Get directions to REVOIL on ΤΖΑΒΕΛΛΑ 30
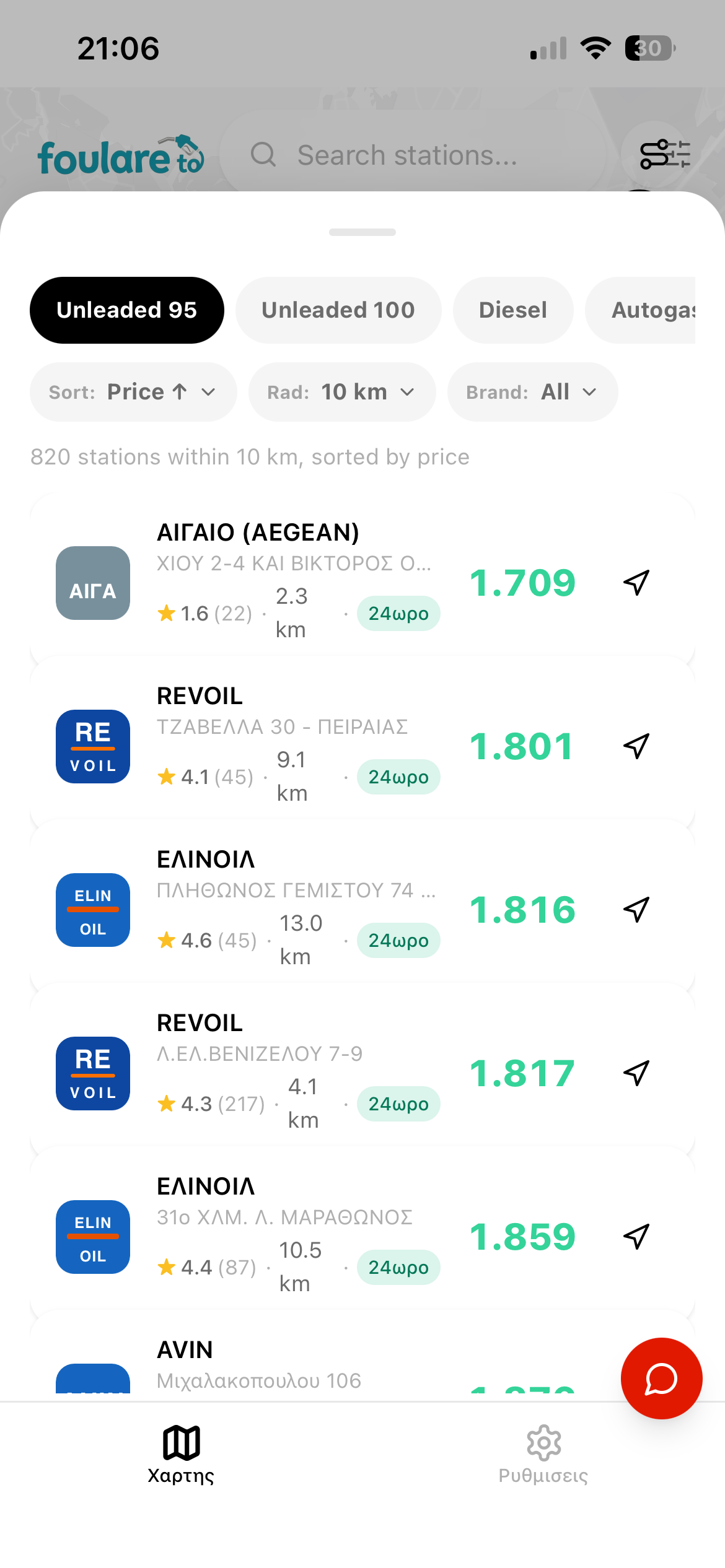 [x=636, y=747]
